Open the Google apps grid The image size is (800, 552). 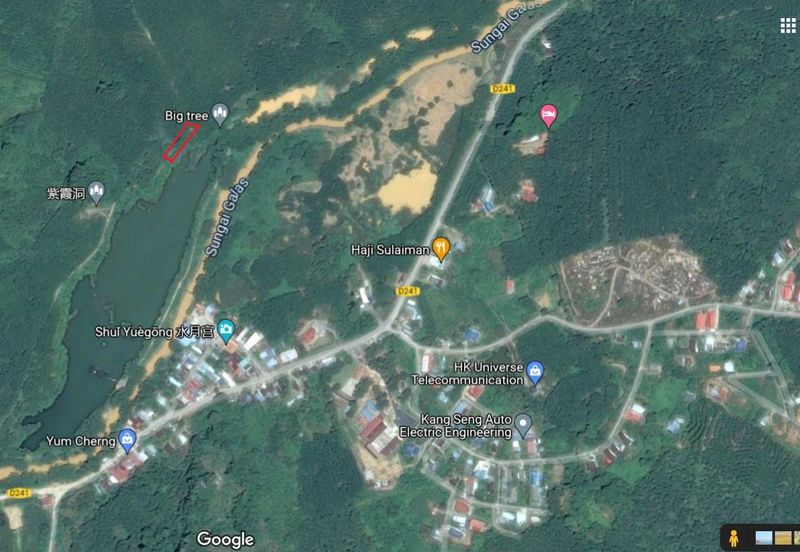point(787,26)
